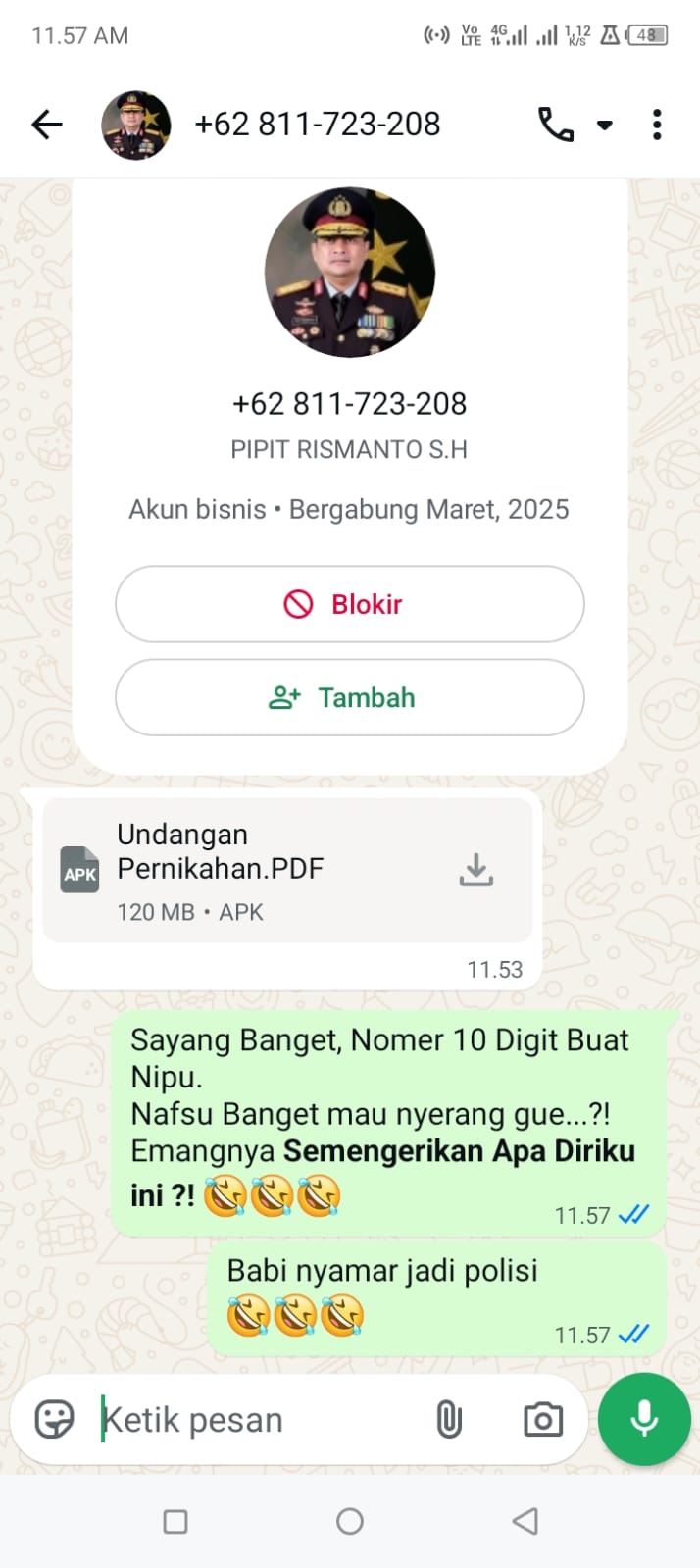Expand the call options dropdown arrow
This screenshot has width=700, height=1568.
(605, 126)
